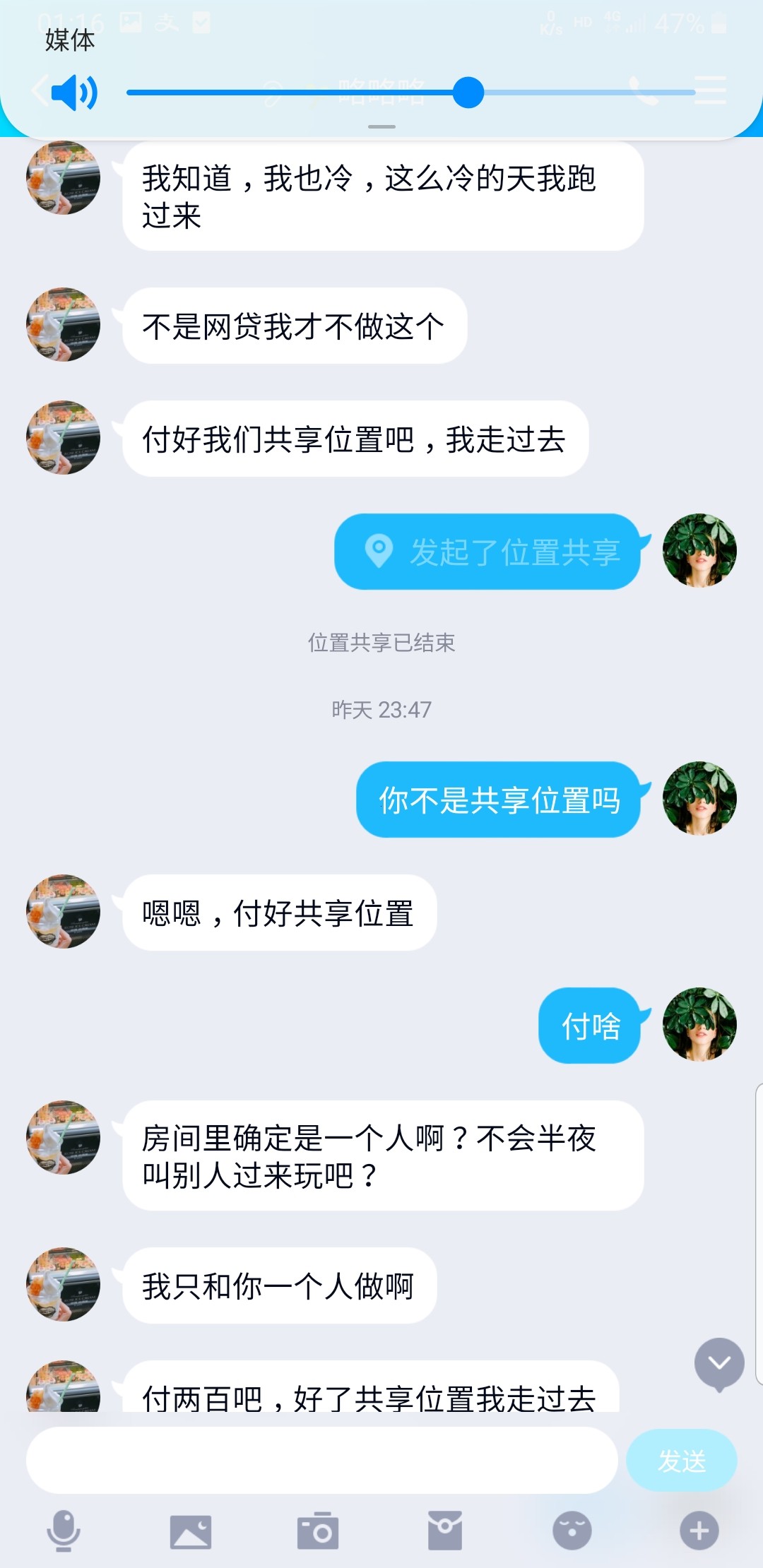Tap the back arrow in the media player bar
Viewport: 763px width, 1568px height.
click(40, 92)
